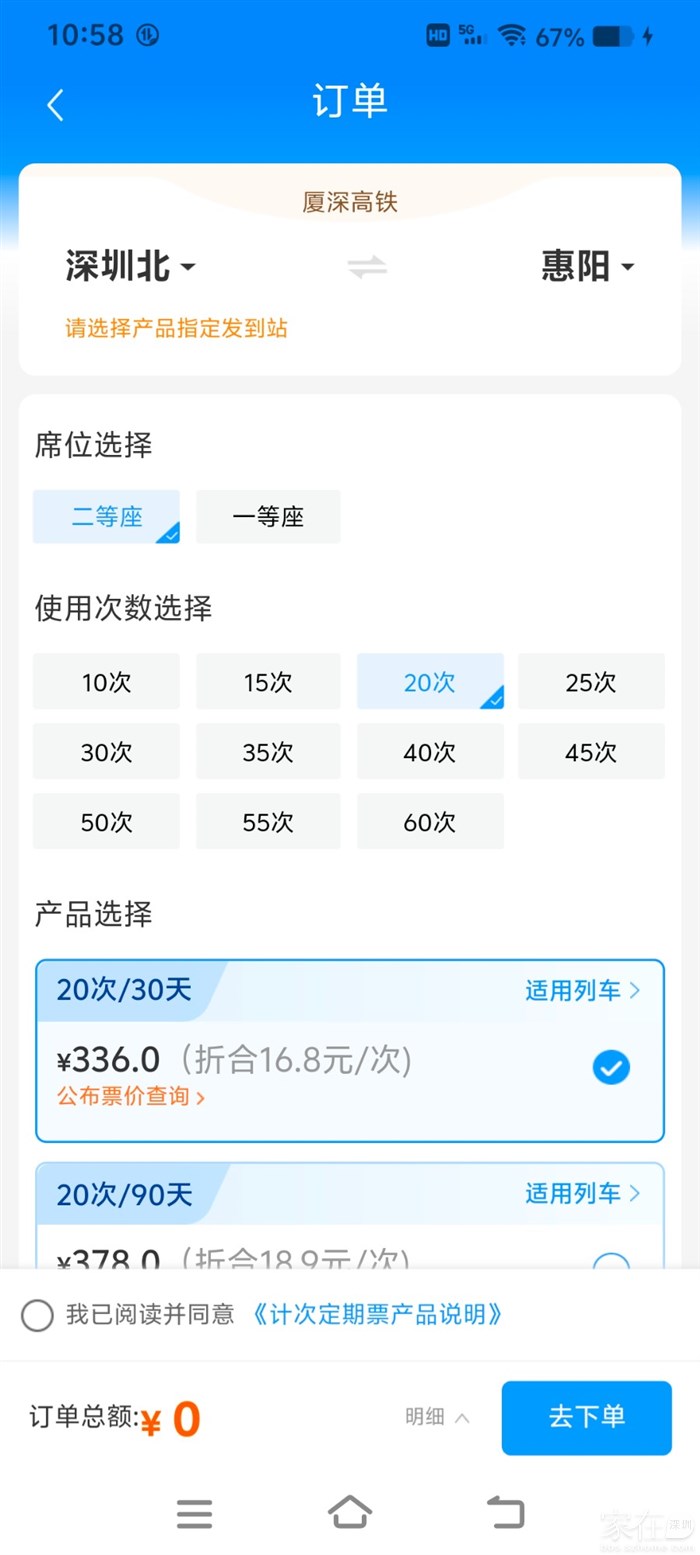Choose 50次 usage count

tap(106, 822)
